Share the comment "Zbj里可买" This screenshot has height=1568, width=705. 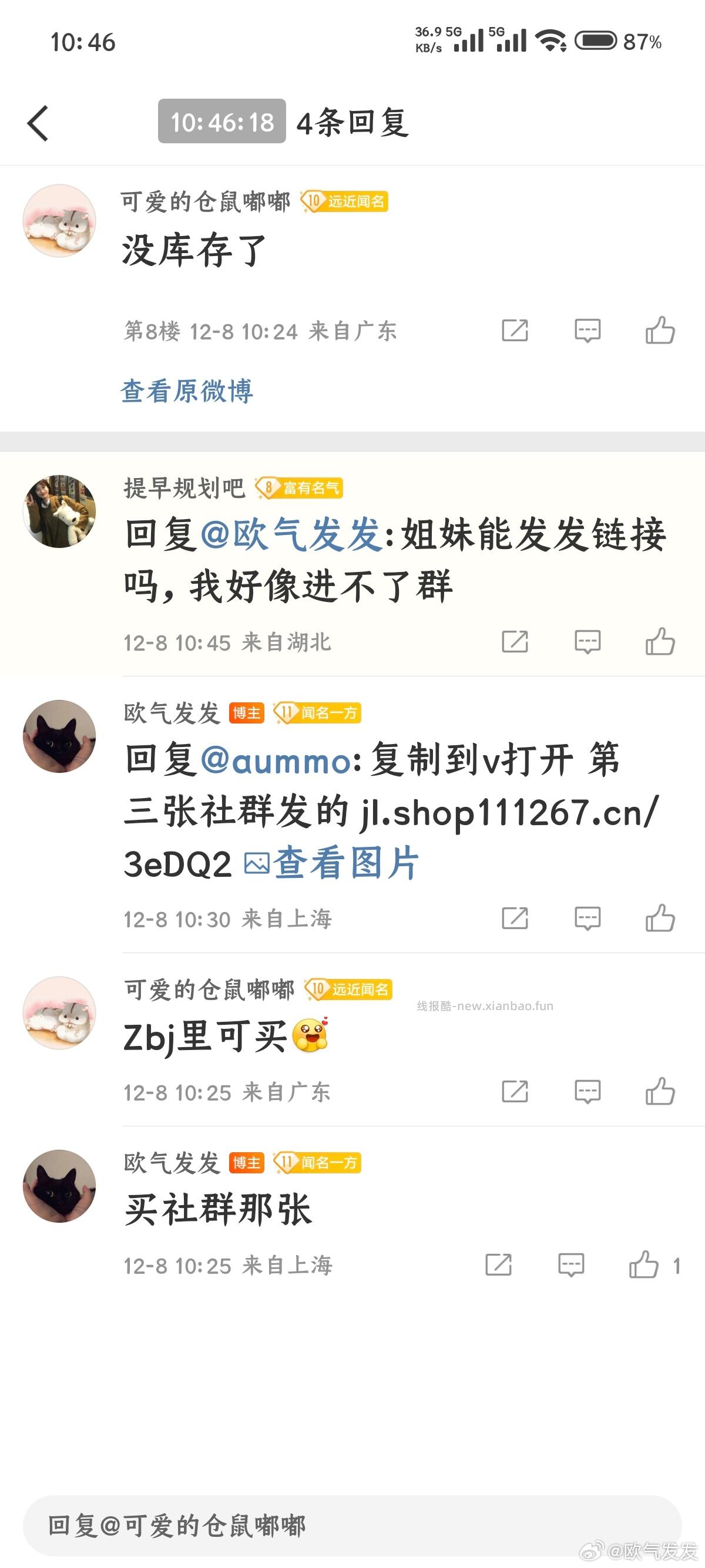[515, 1091]
